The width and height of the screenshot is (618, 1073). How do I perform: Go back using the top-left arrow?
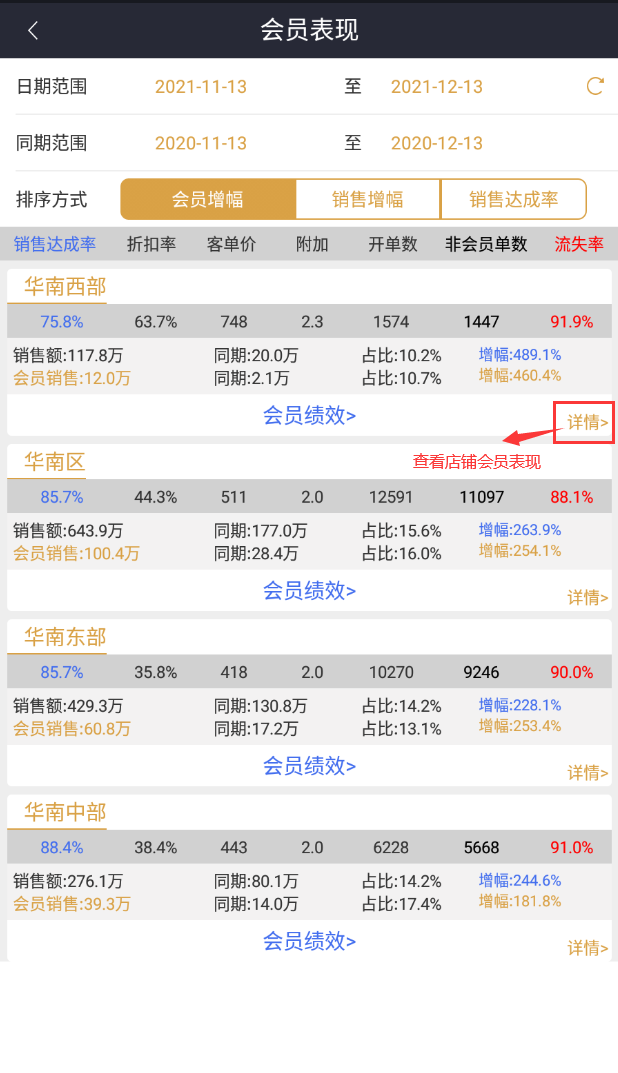pos(33,30)
